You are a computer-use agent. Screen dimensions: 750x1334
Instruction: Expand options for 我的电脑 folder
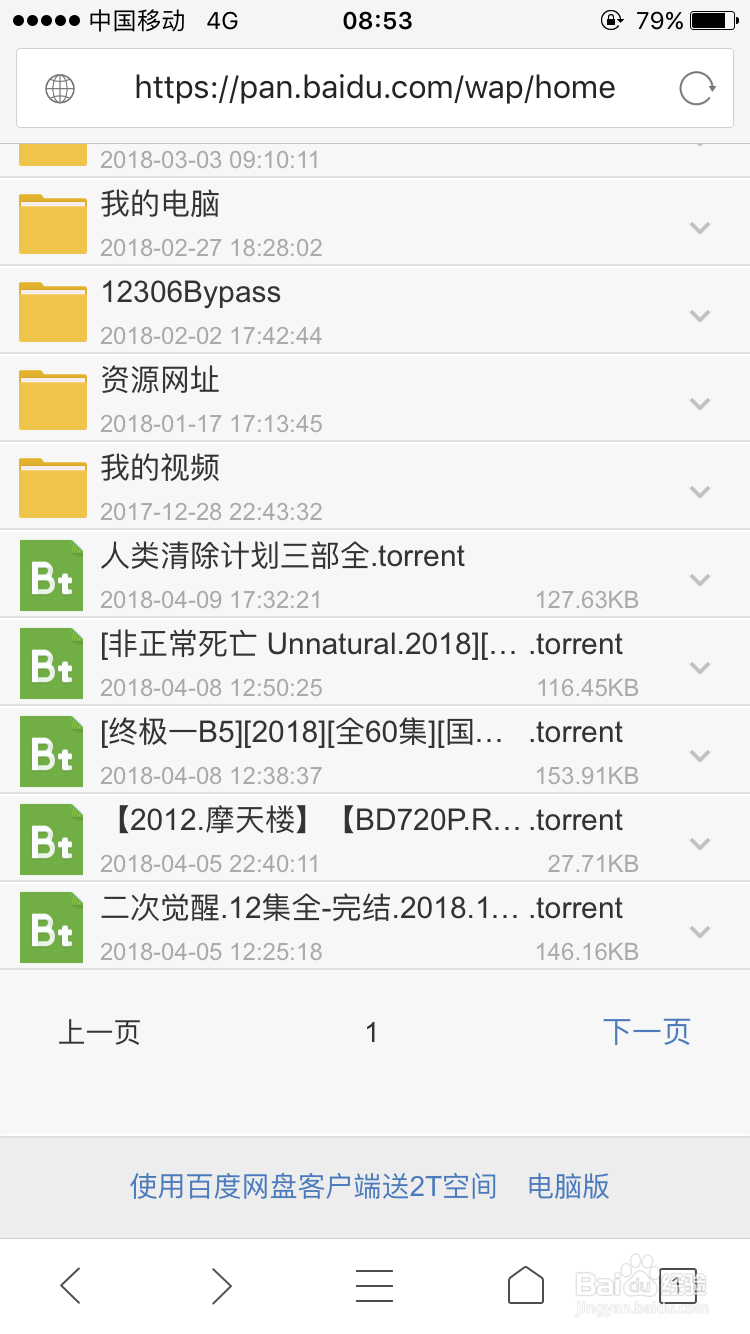(x=699, y=228)
